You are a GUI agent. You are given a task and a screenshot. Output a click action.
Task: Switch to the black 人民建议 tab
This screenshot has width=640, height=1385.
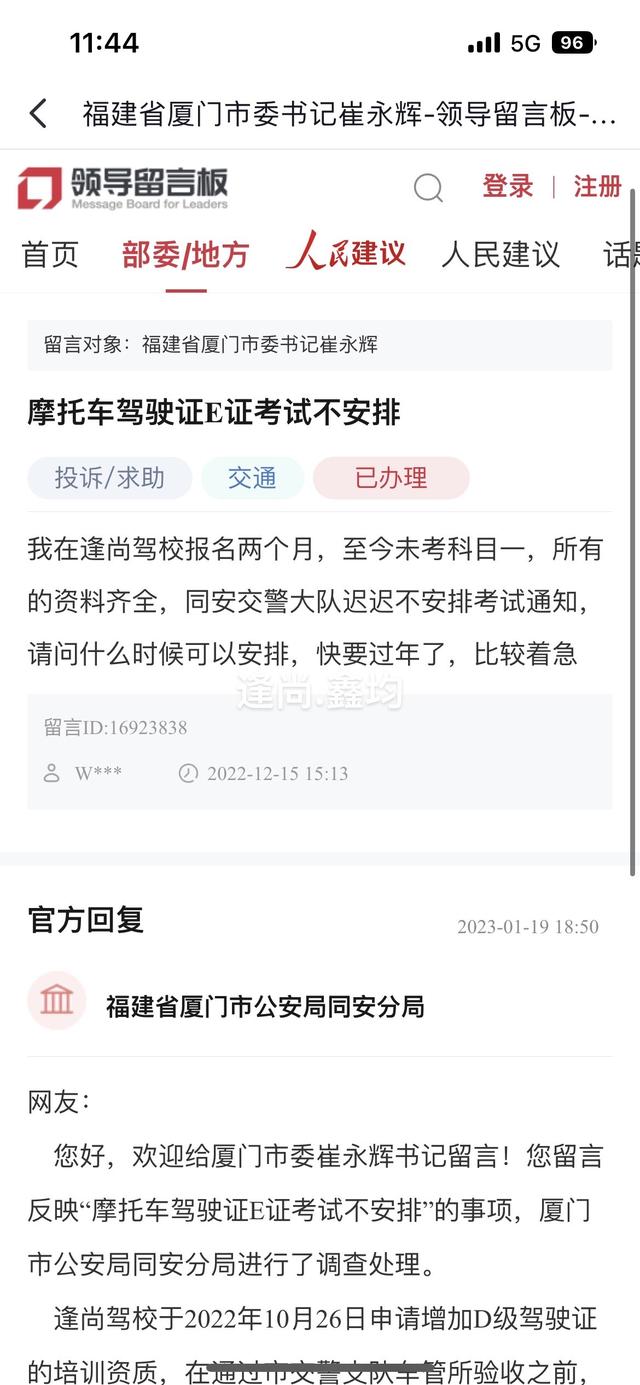coord(500,255)
